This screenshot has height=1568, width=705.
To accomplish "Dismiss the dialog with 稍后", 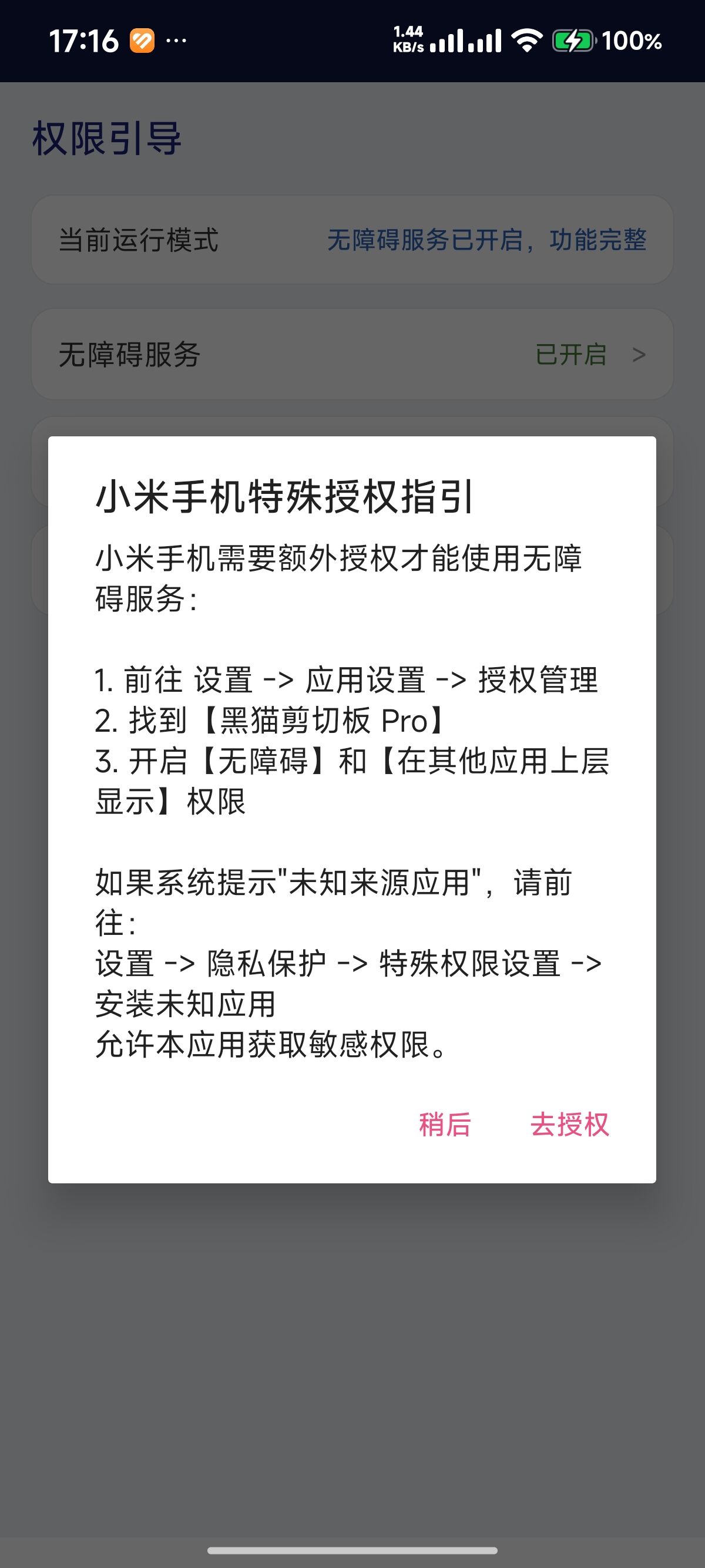I will pos(445,1124).
